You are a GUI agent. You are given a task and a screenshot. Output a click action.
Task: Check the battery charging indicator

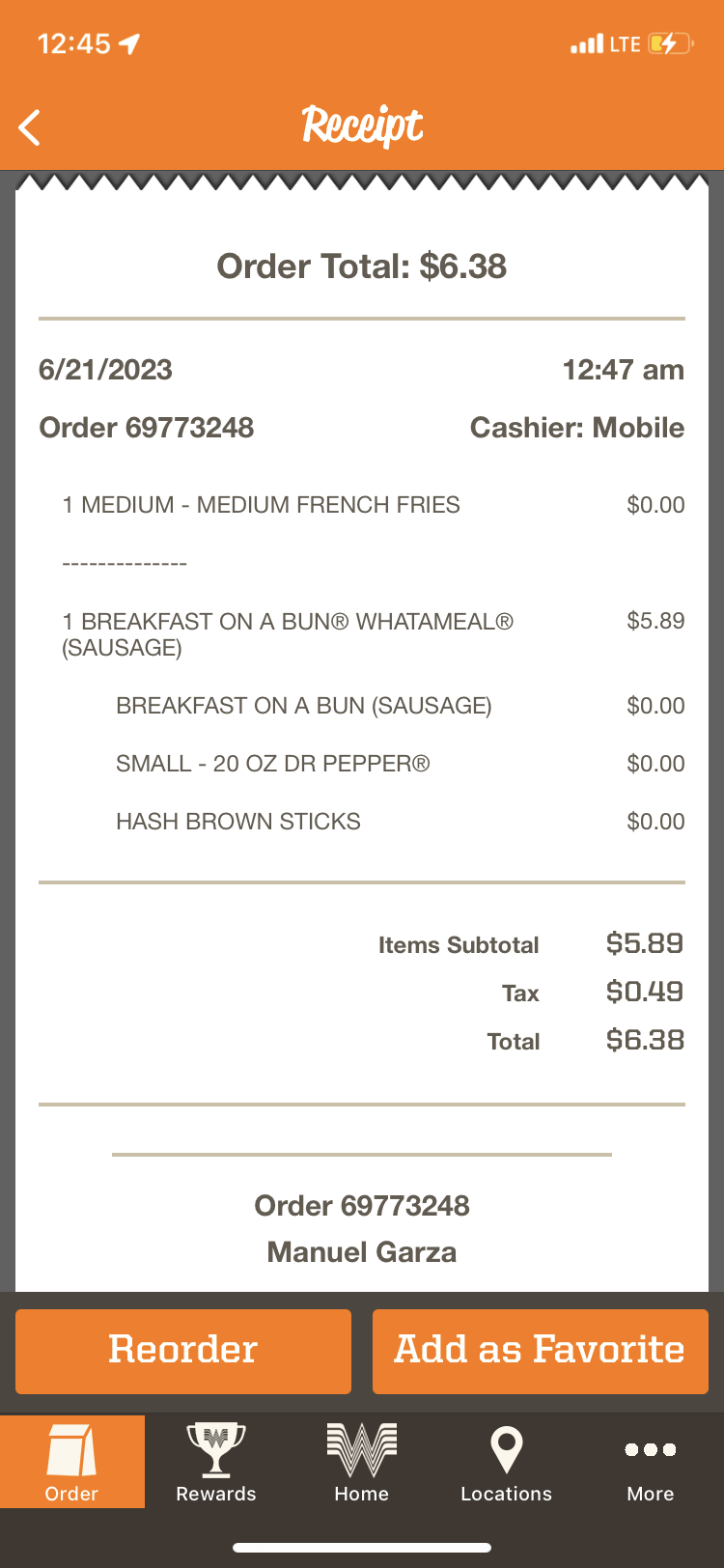tap(668, 42)
